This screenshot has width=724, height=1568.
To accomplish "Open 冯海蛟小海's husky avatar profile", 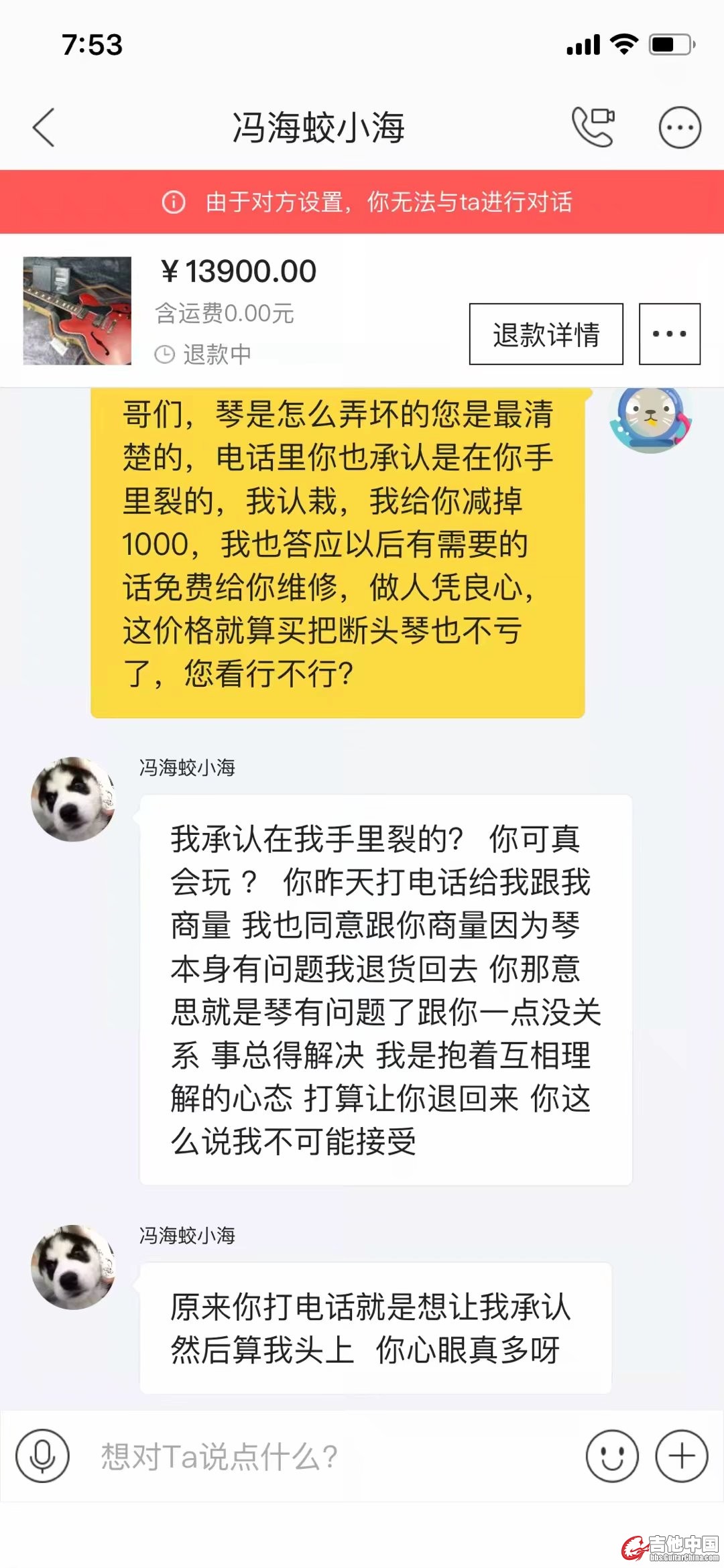I will pos(74,799).
